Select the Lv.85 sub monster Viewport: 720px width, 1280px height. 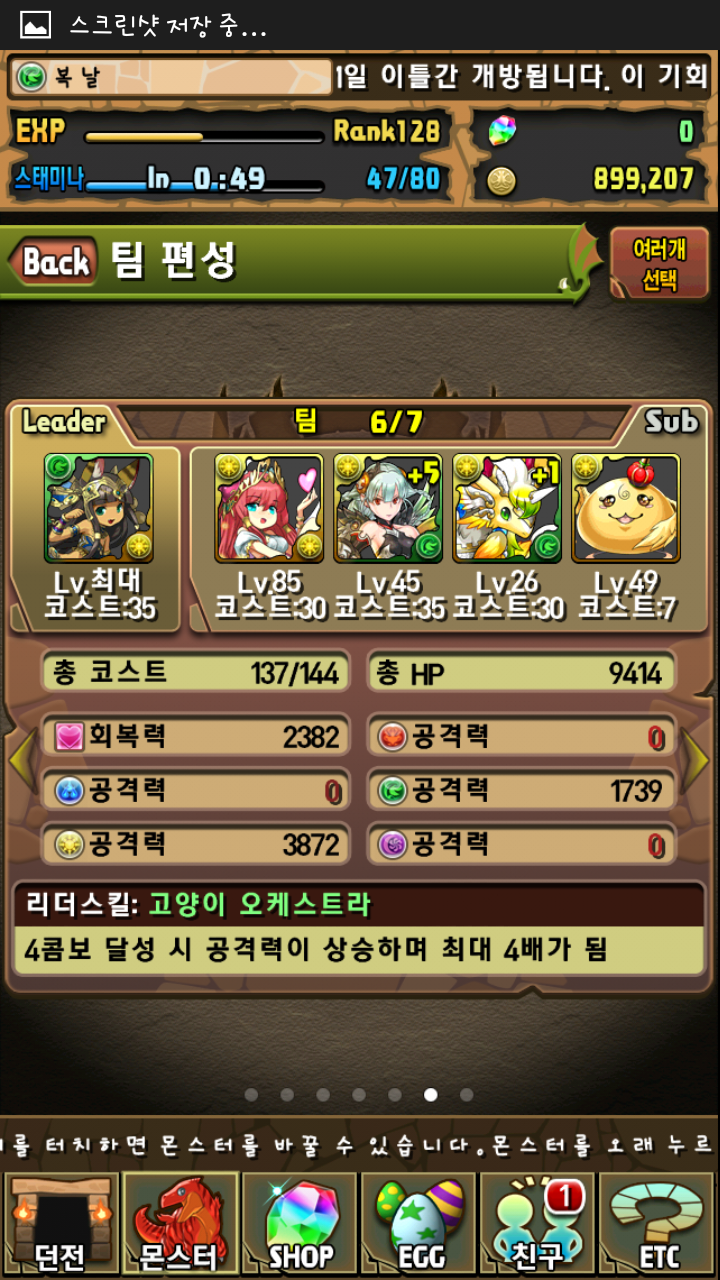pos(269,508)
